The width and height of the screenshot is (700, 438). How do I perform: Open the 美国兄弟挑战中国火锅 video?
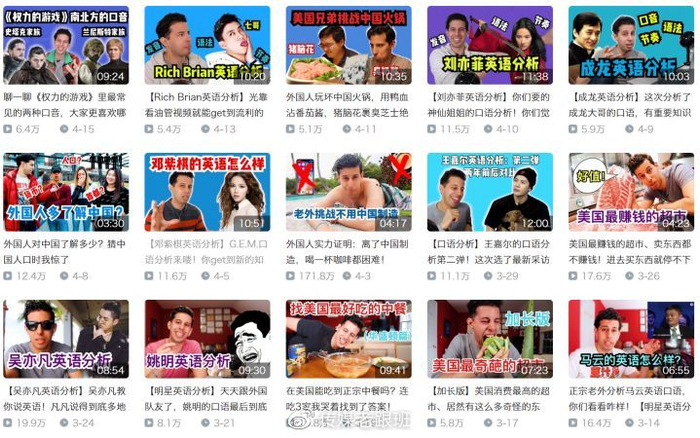pos(348,45)
